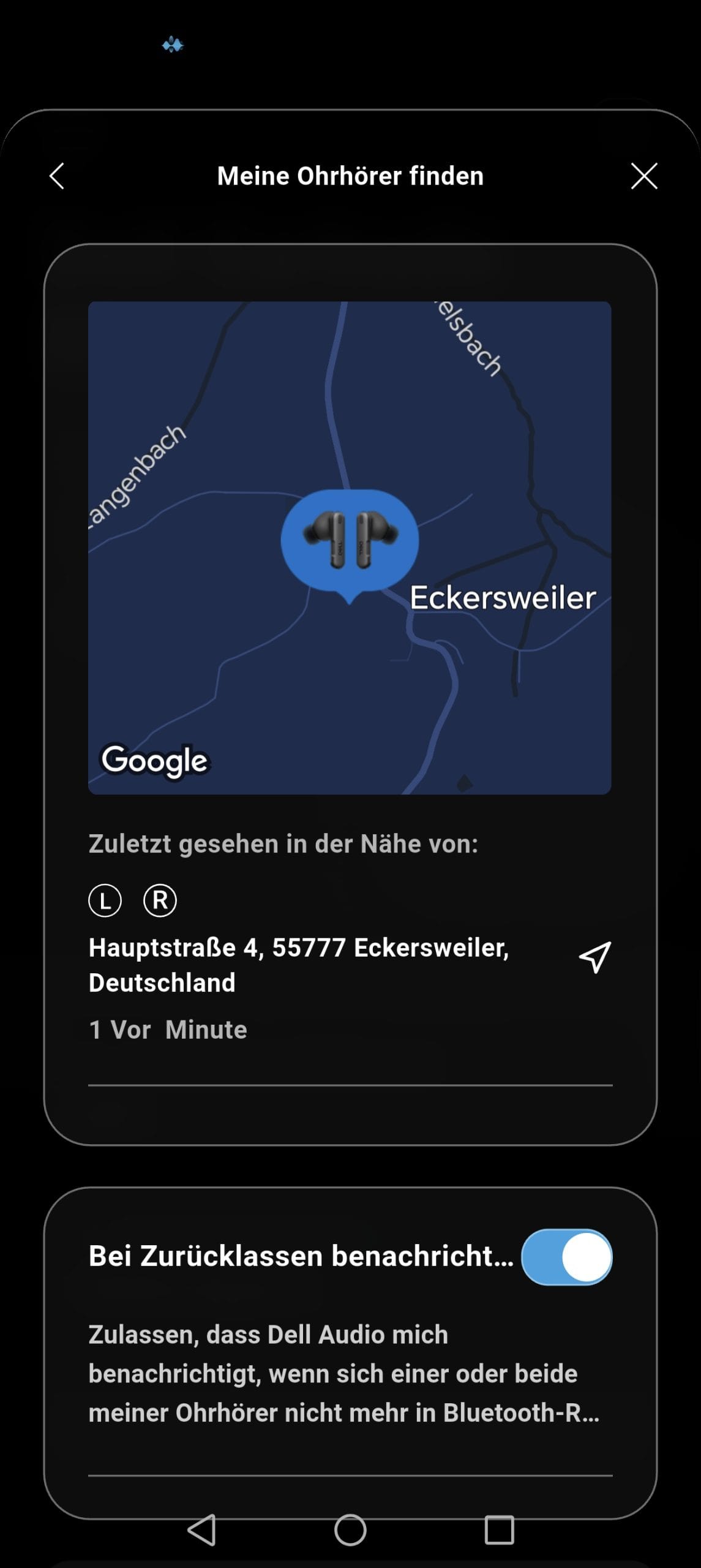Screen dimensions: 701x1568
Task: Tap the system home button
Action: [x=350, y=1531]
